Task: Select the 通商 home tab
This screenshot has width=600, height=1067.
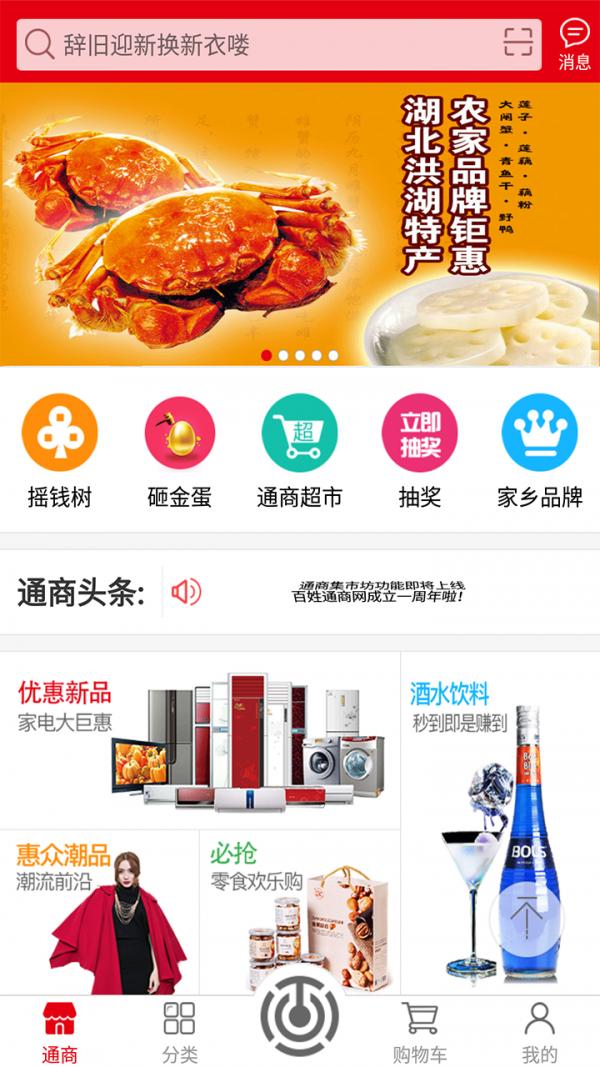Action: [60, 1032]
